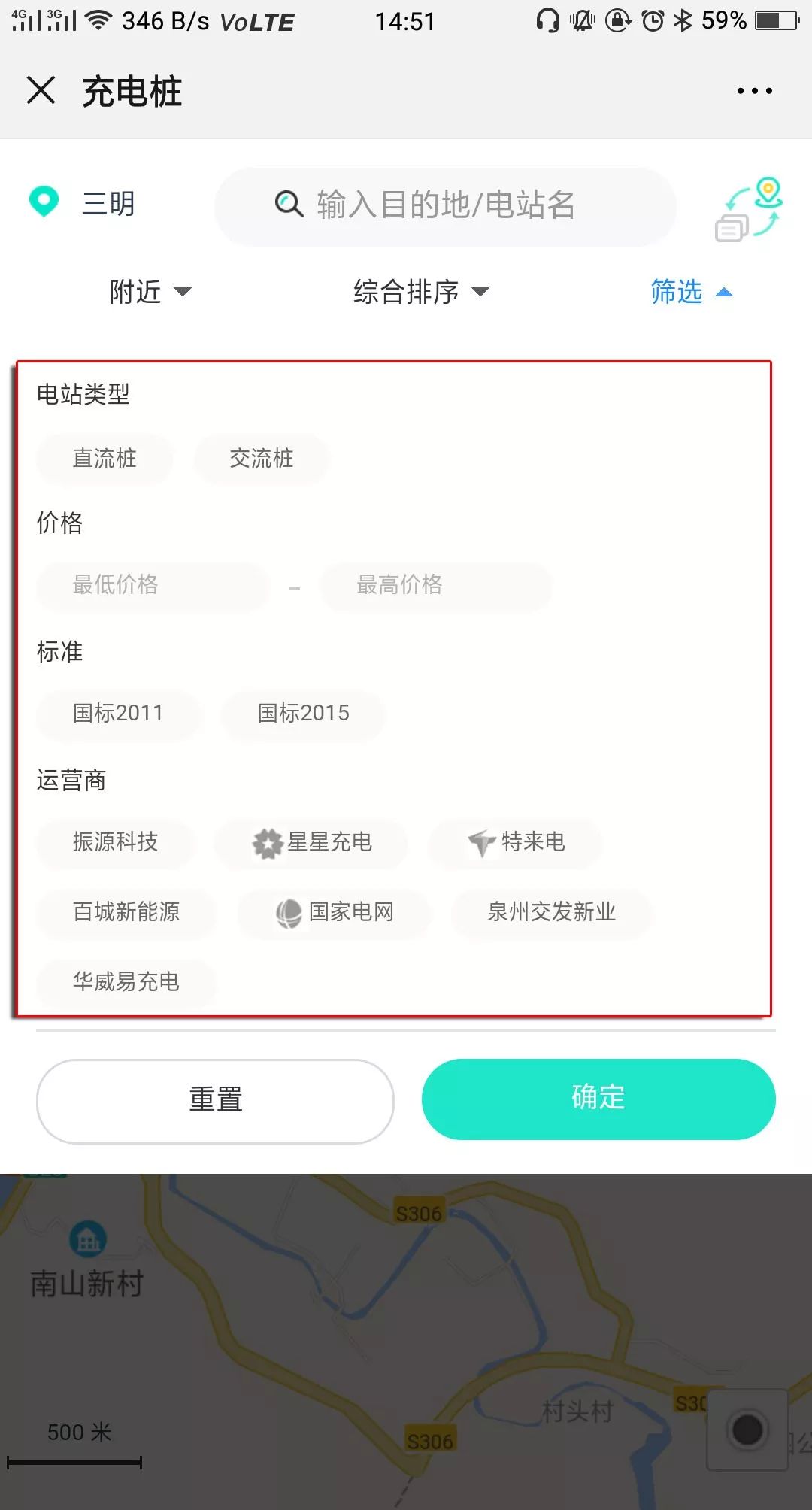Filter by operator 特来电
The height and width of the screenshot is (1510, 812).
[515, 842]
